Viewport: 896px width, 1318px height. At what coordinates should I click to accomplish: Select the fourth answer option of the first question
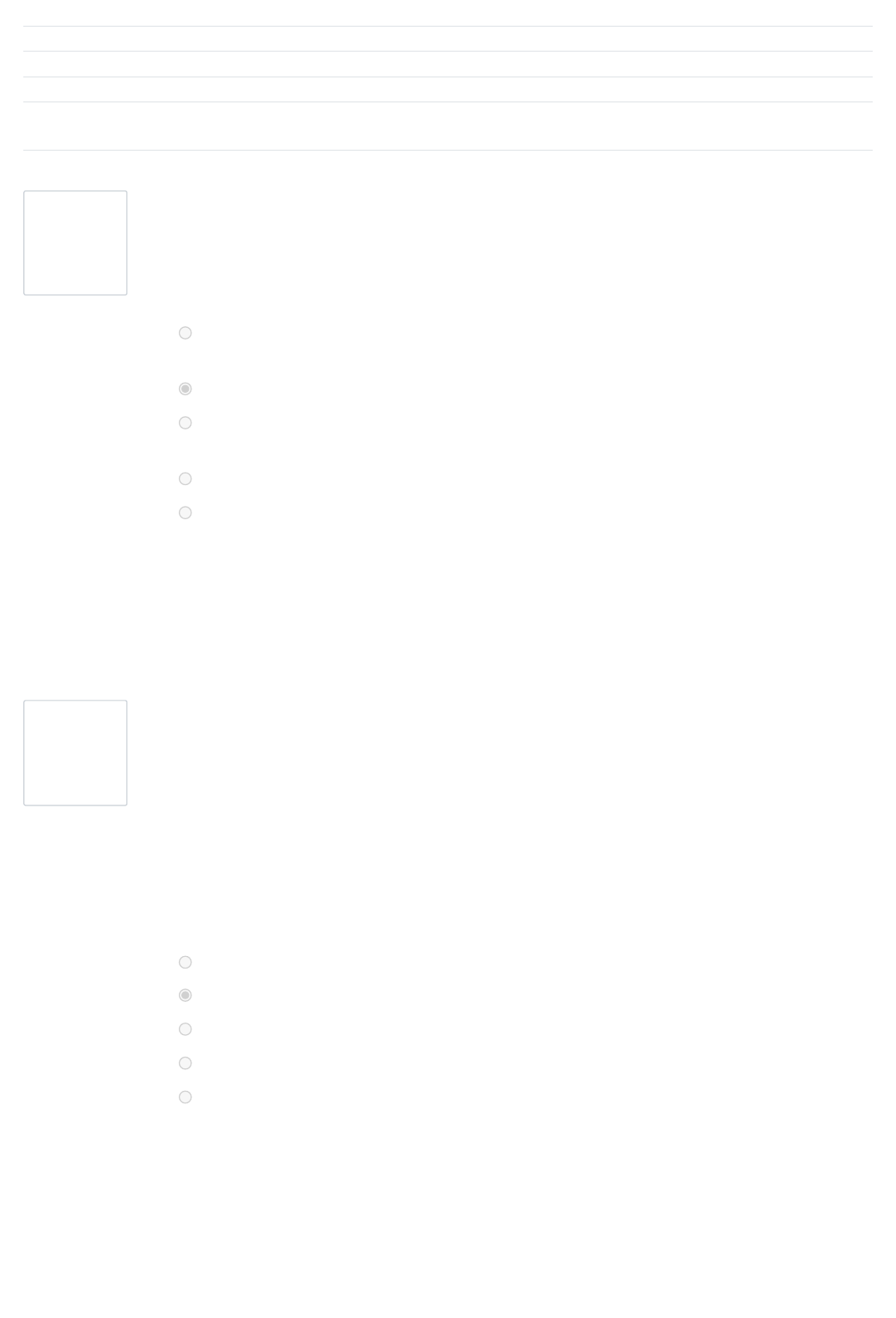[x=186, y=478]
